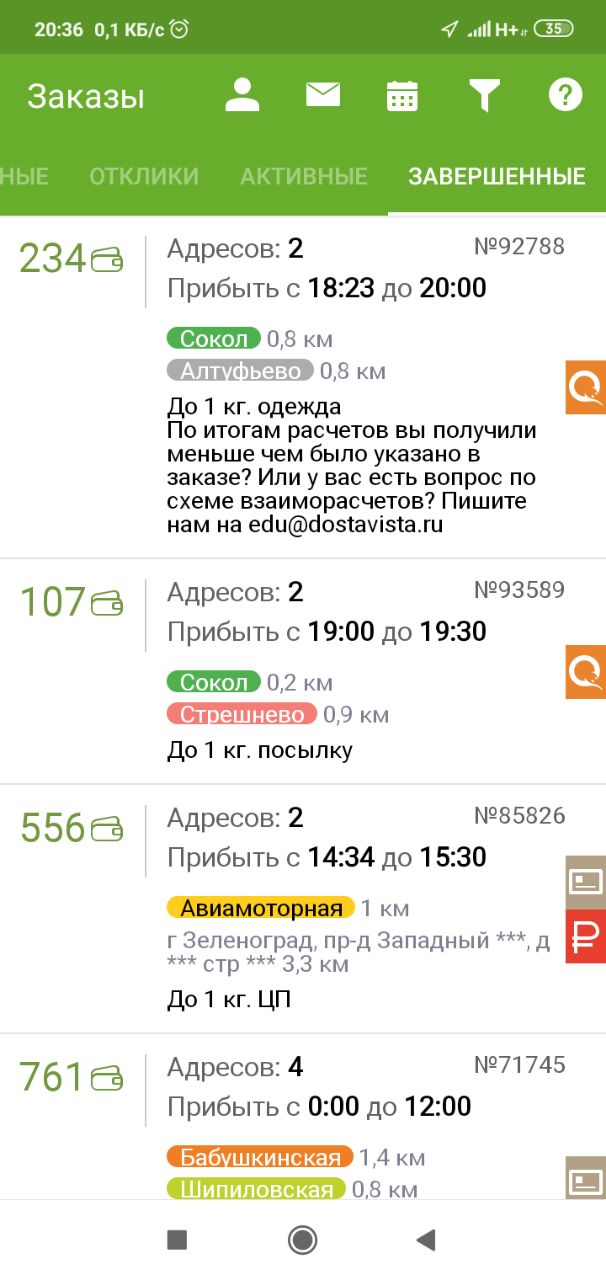The height and width of the screenshot is (1280, 606).
Task: Open the help question mark
Action: [565, 95]
